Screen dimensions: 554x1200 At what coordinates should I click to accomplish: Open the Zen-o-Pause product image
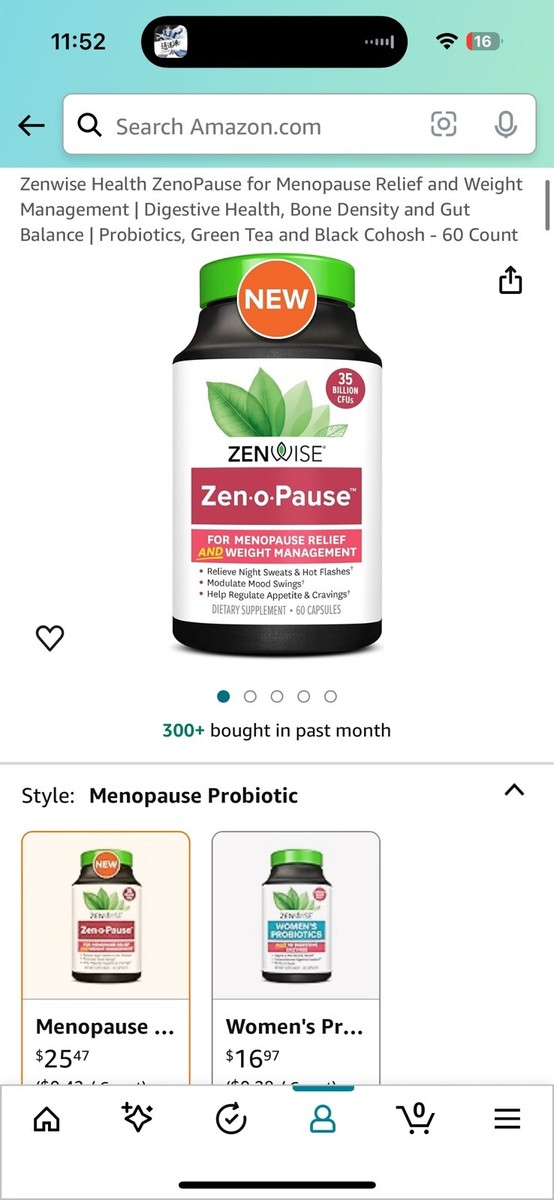[x=277, y=456]
